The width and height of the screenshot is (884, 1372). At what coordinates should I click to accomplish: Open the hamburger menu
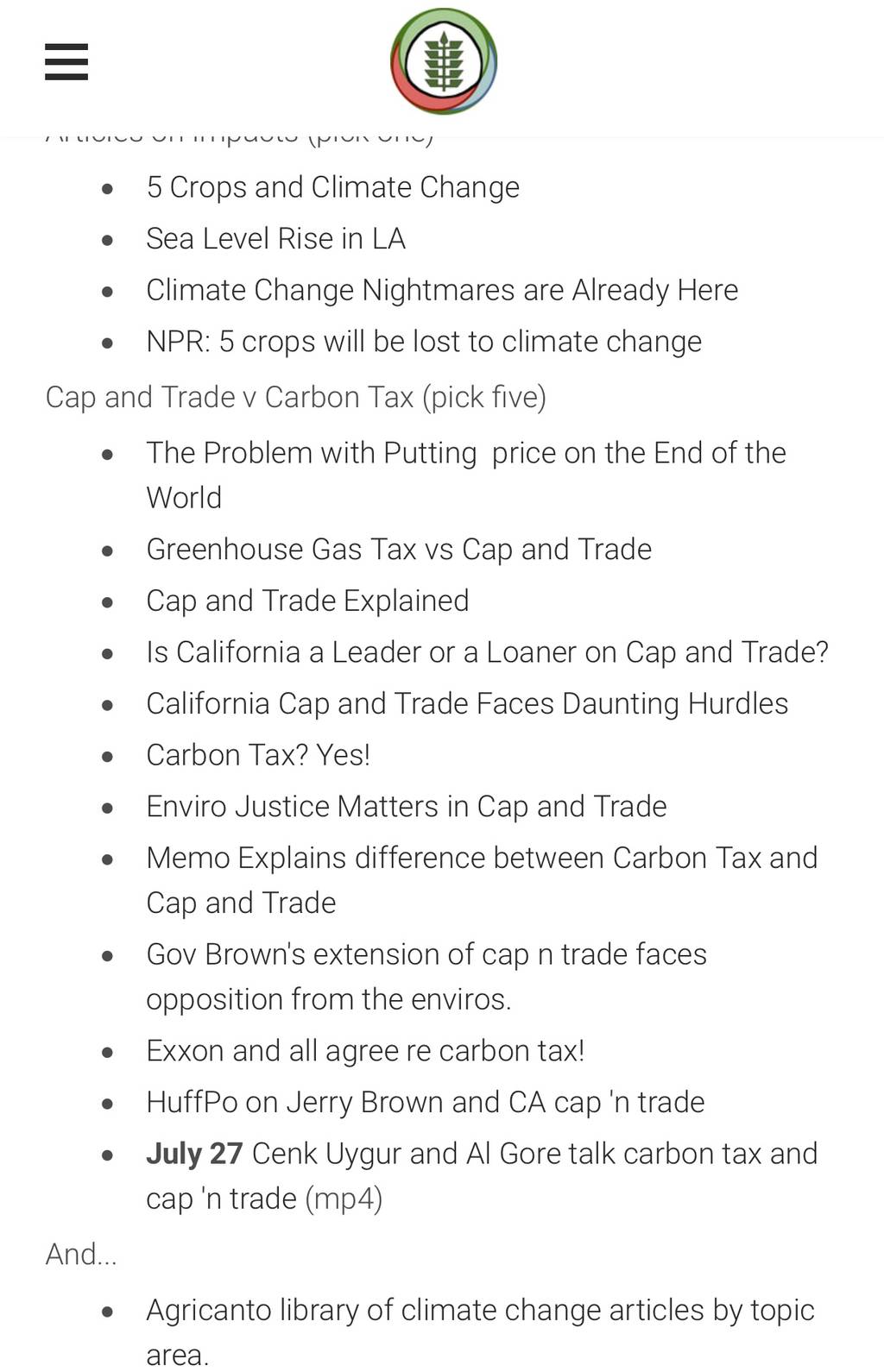(66, 62)
